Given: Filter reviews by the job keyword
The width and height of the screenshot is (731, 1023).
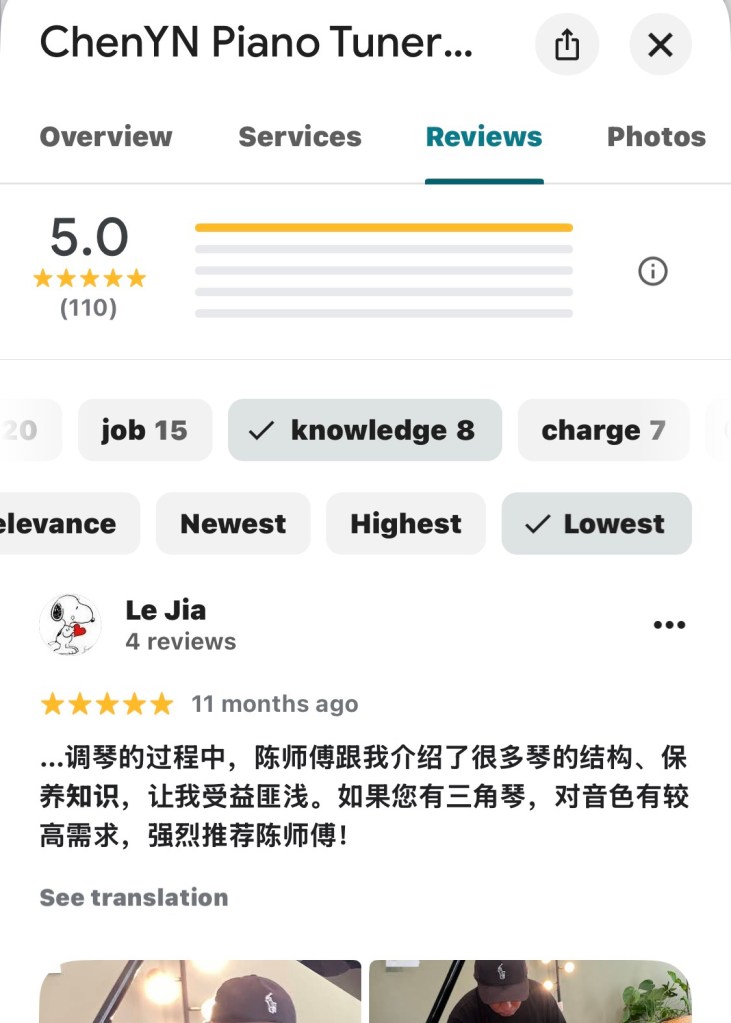Looking at the screenshot, I should click(x=145, y=430).
